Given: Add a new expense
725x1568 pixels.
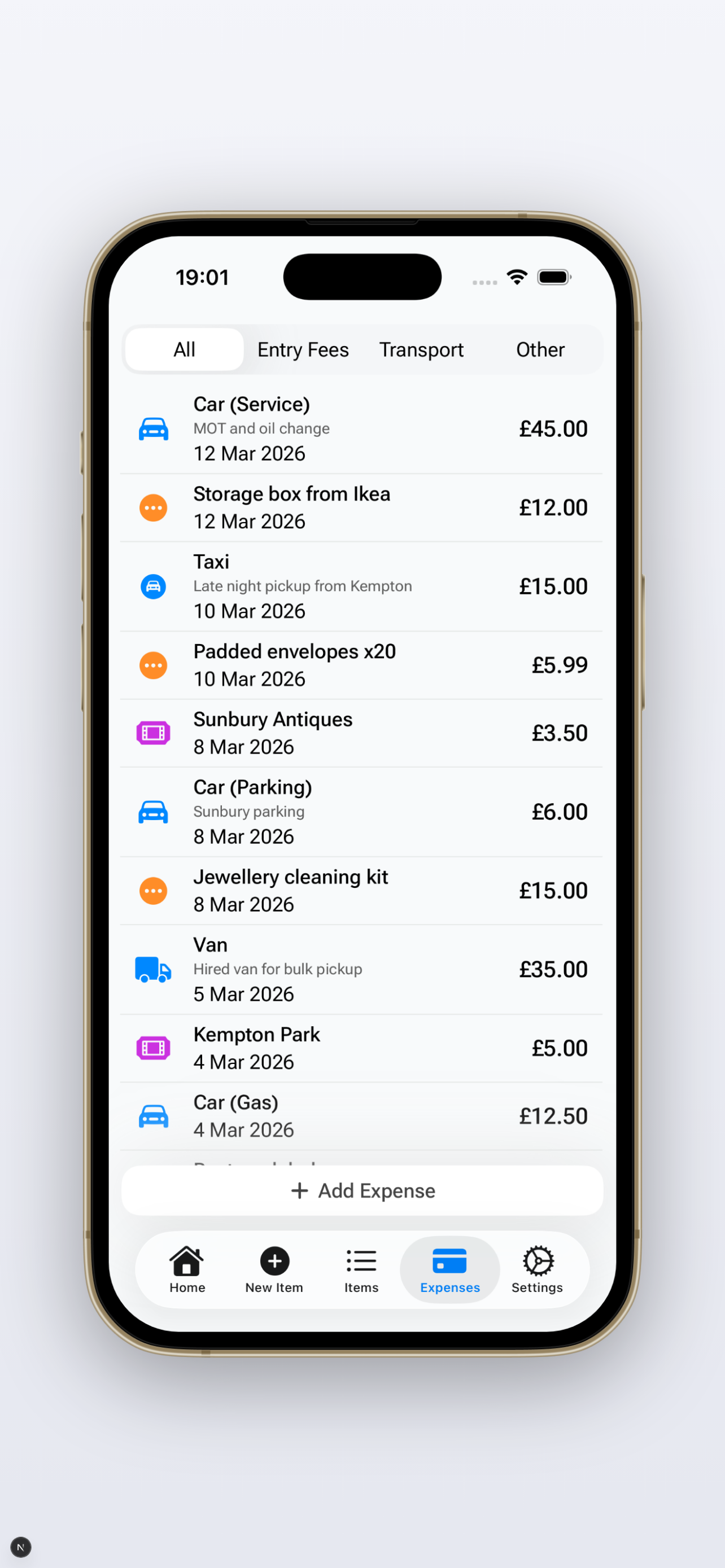Looking at the screenshot, I should (363, 1190).
